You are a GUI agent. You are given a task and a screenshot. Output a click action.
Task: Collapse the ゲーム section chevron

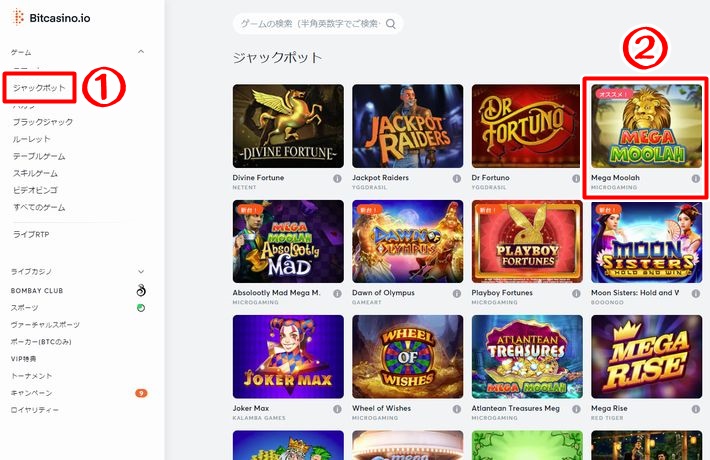(141, 51)
